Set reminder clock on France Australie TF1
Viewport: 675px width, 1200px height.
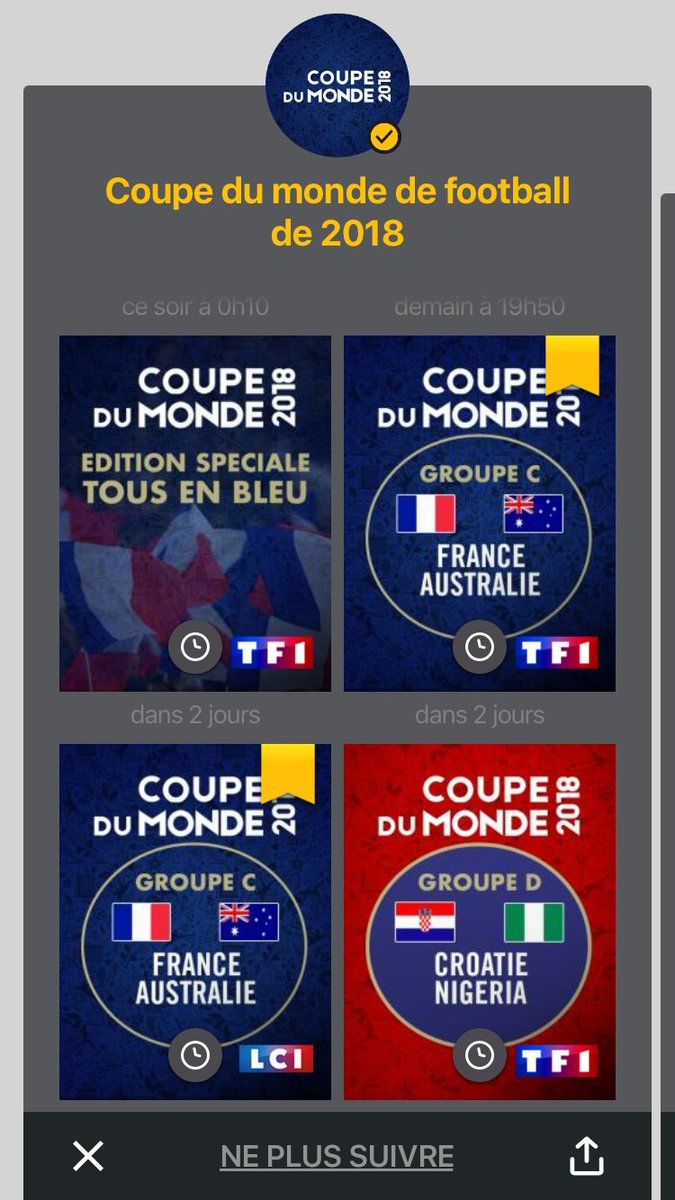point(480,647)
